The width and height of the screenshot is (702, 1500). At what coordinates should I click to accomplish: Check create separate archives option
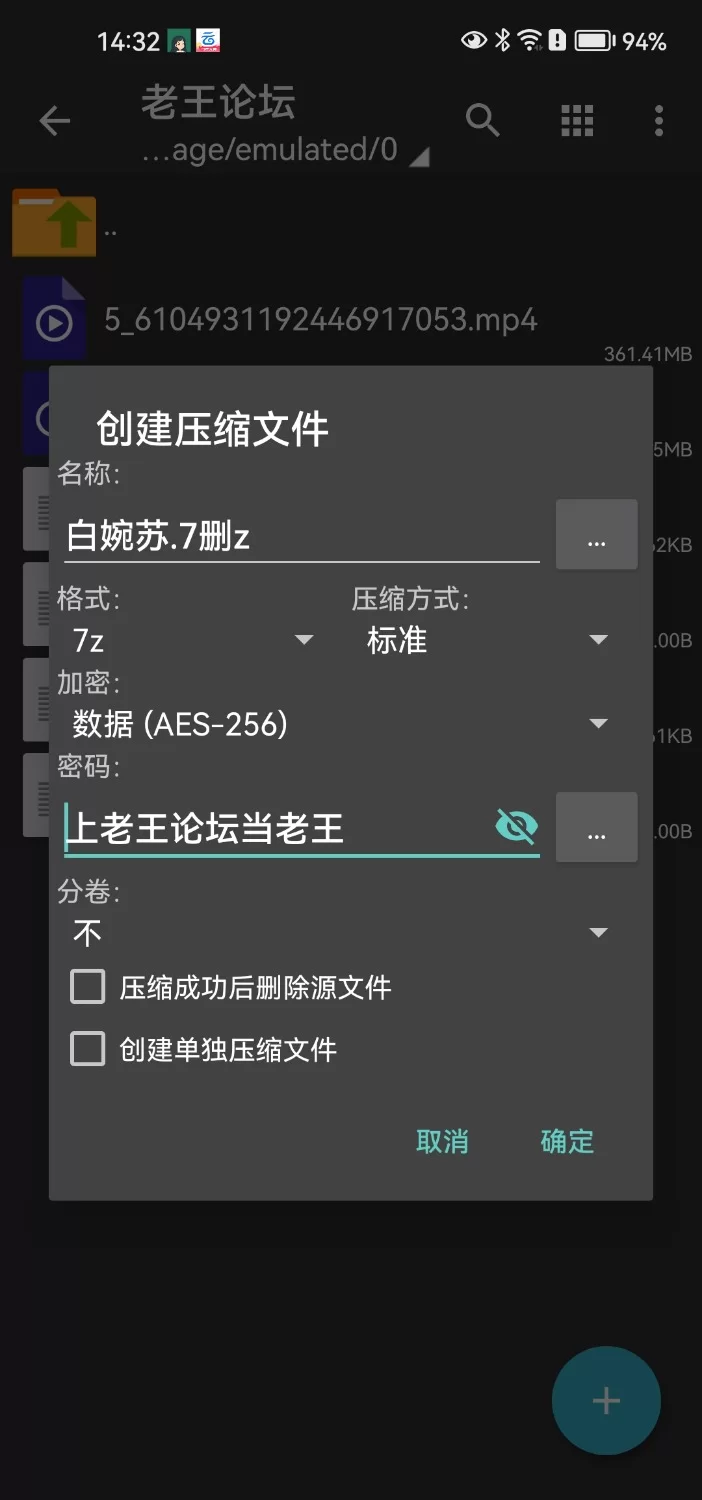[x=88, y=1049]
